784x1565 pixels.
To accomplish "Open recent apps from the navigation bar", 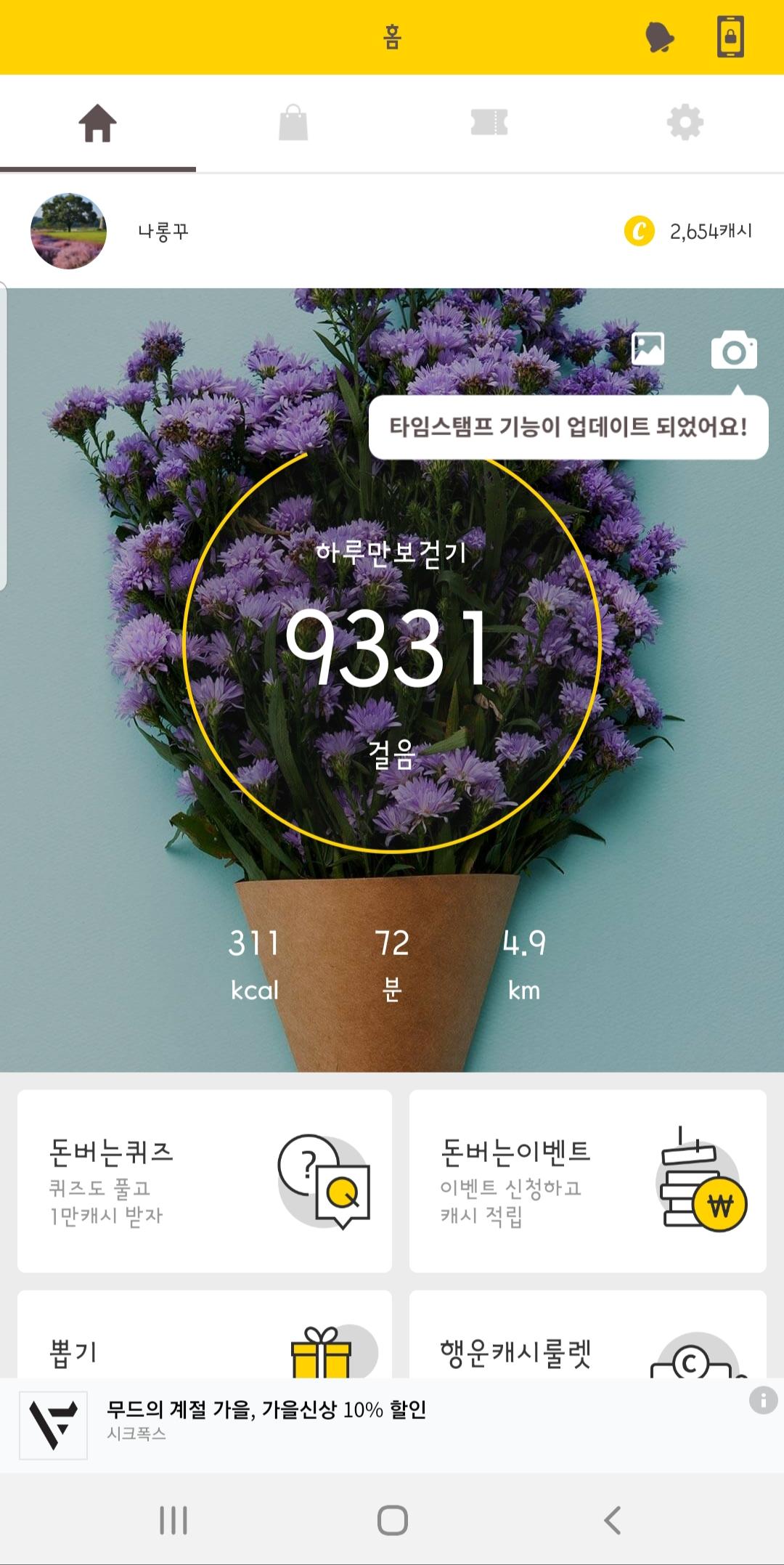I will pyautogui.click(x=173, y=1519).
